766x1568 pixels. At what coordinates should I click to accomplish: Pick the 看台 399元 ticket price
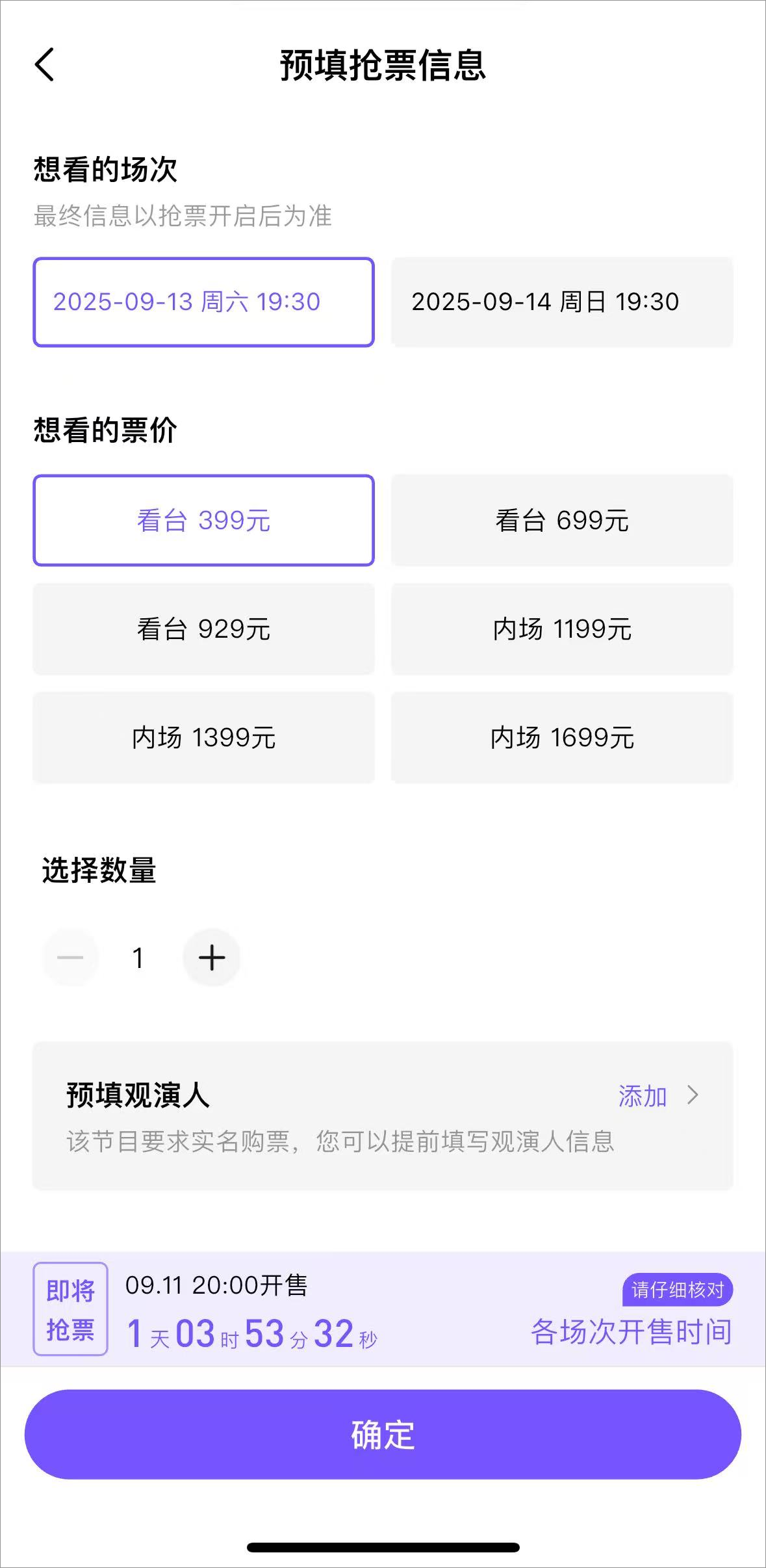point(203,521)
